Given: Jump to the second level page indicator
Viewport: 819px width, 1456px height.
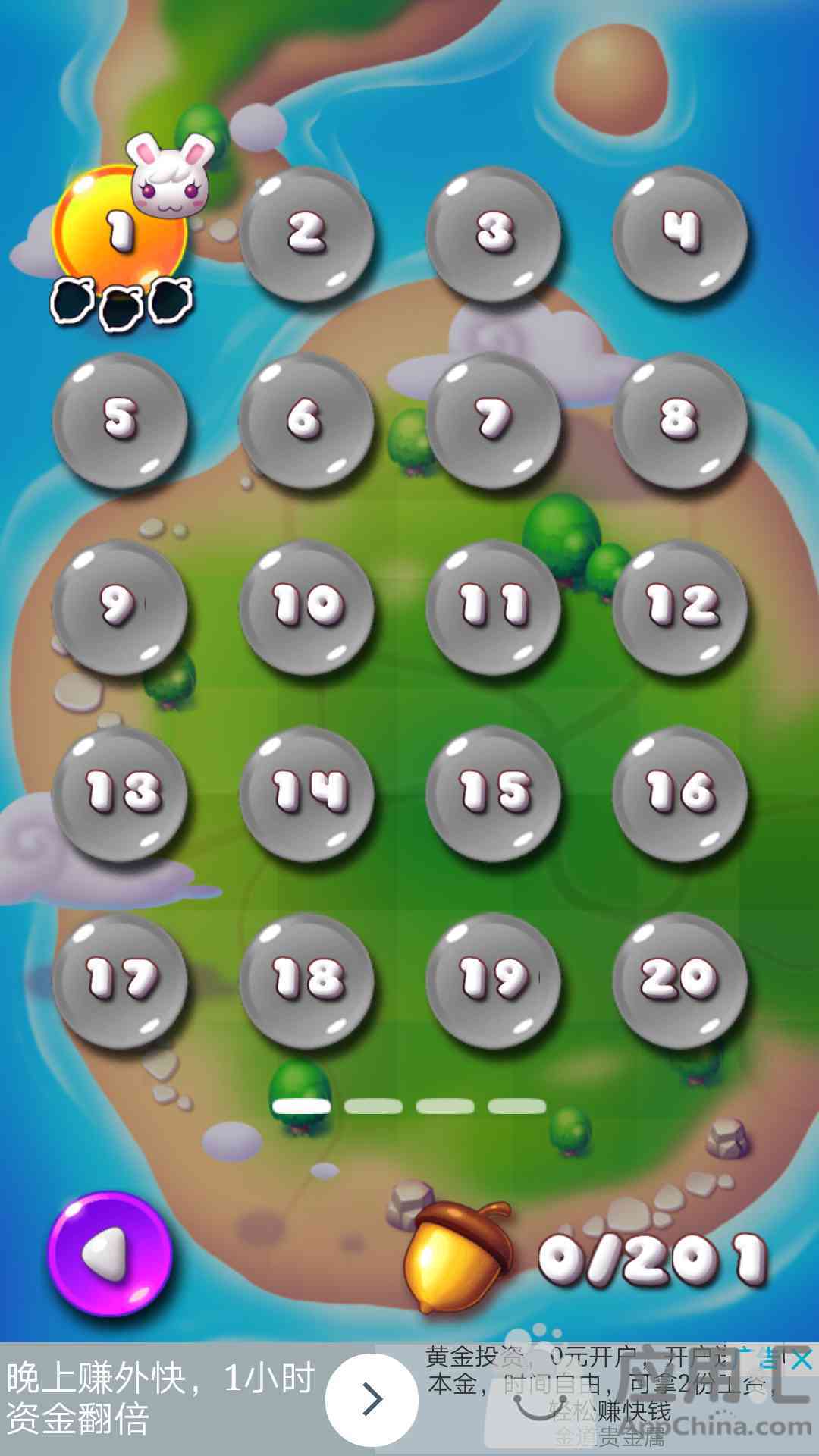Looking at the screenshot, I should click(373, 1107).
